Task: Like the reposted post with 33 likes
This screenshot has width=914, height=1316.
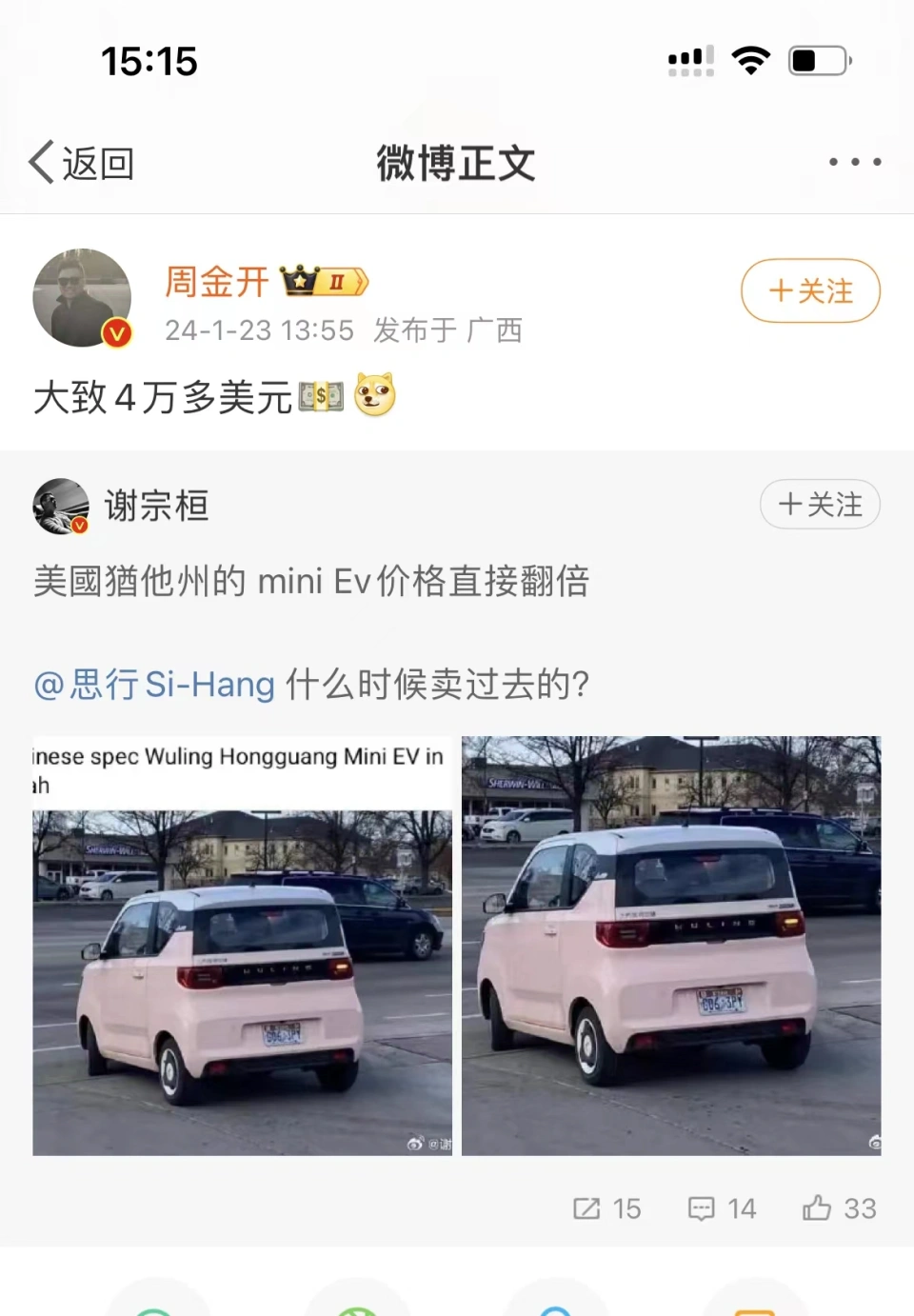Action: pyautogui.click(x=838, y=1208)
